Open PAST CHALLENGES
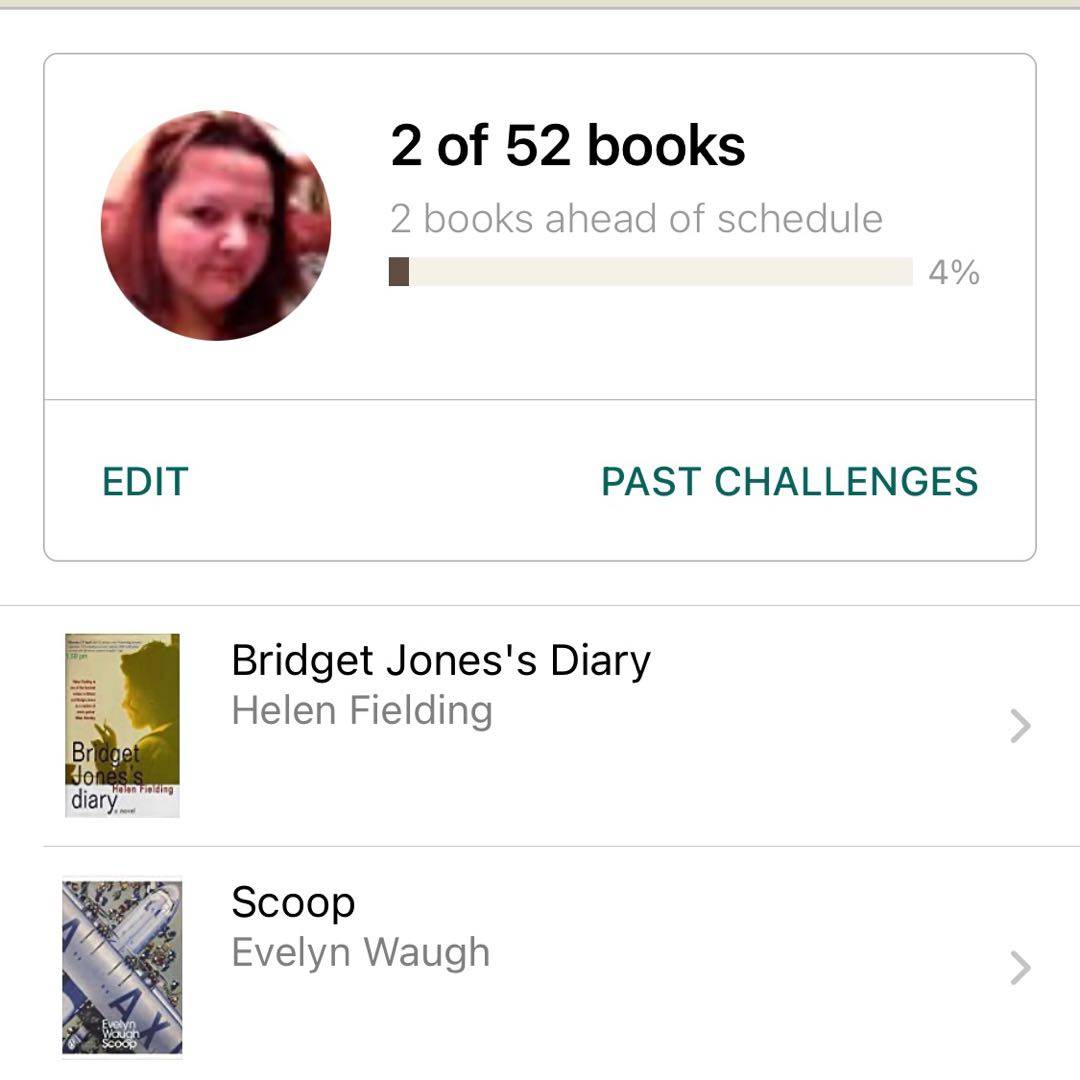The image size is (1080, 1080). point(789,482)
